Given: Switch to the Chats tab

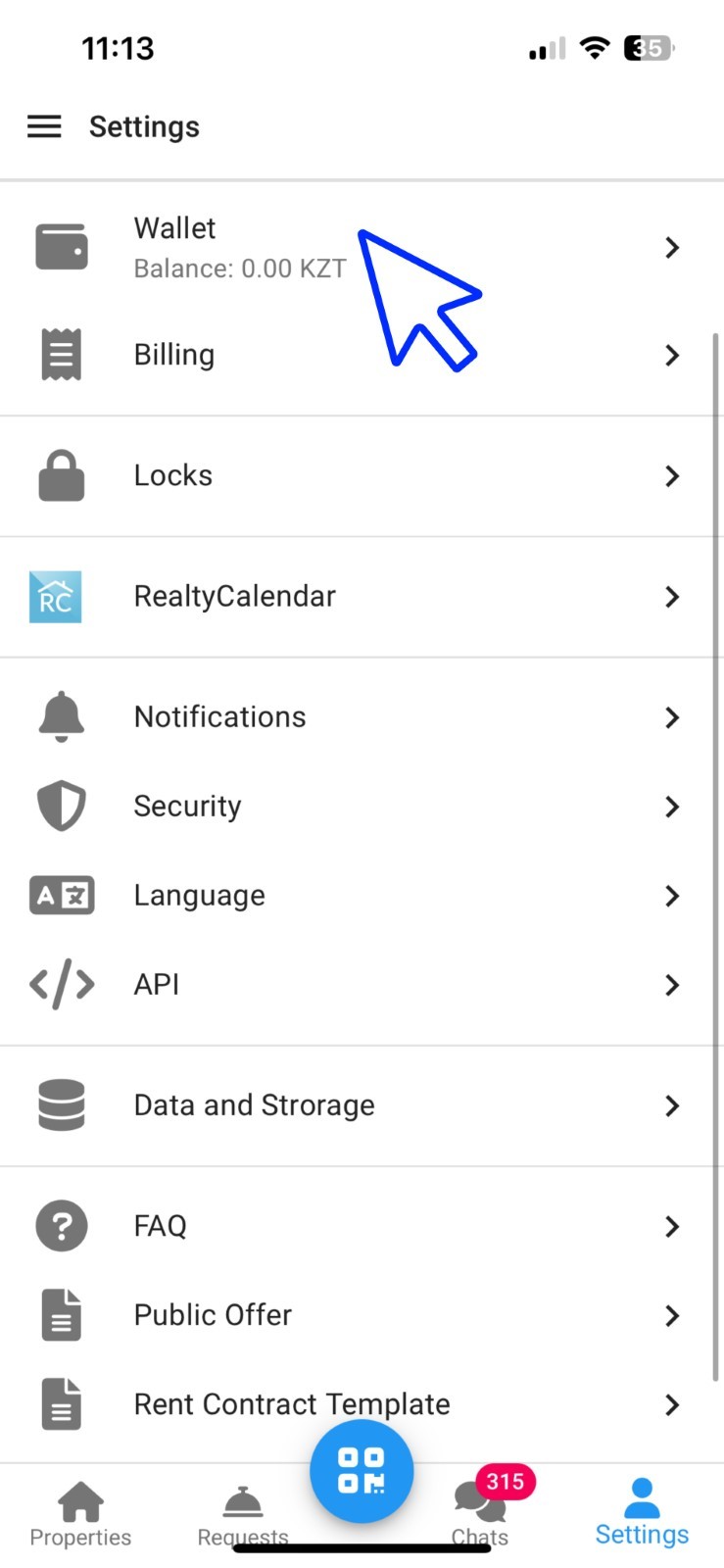Looking at the screenshot, I should tap(480, 1514).
